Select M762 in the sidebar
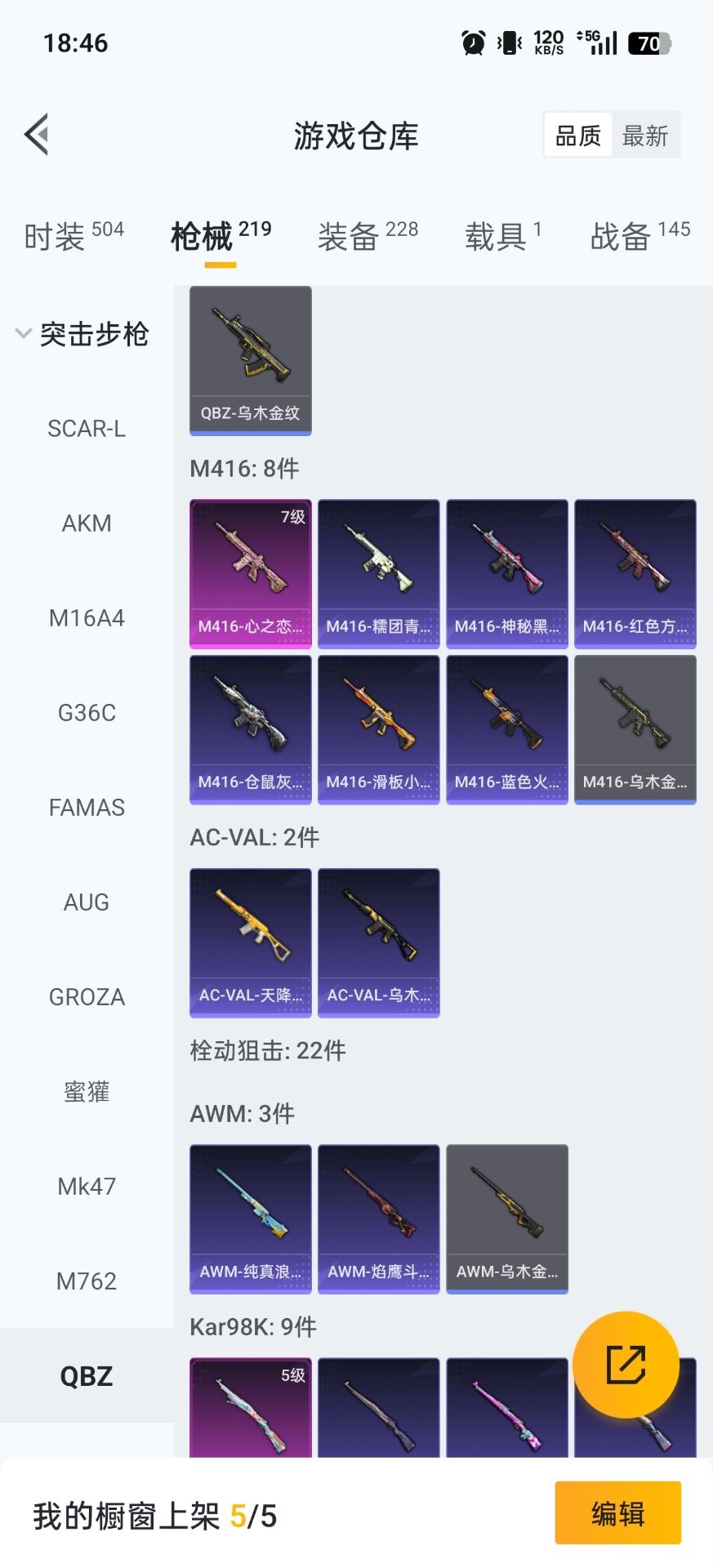Image resolution: width=713 pixels, height=1568 pixels. point(87,1281)
